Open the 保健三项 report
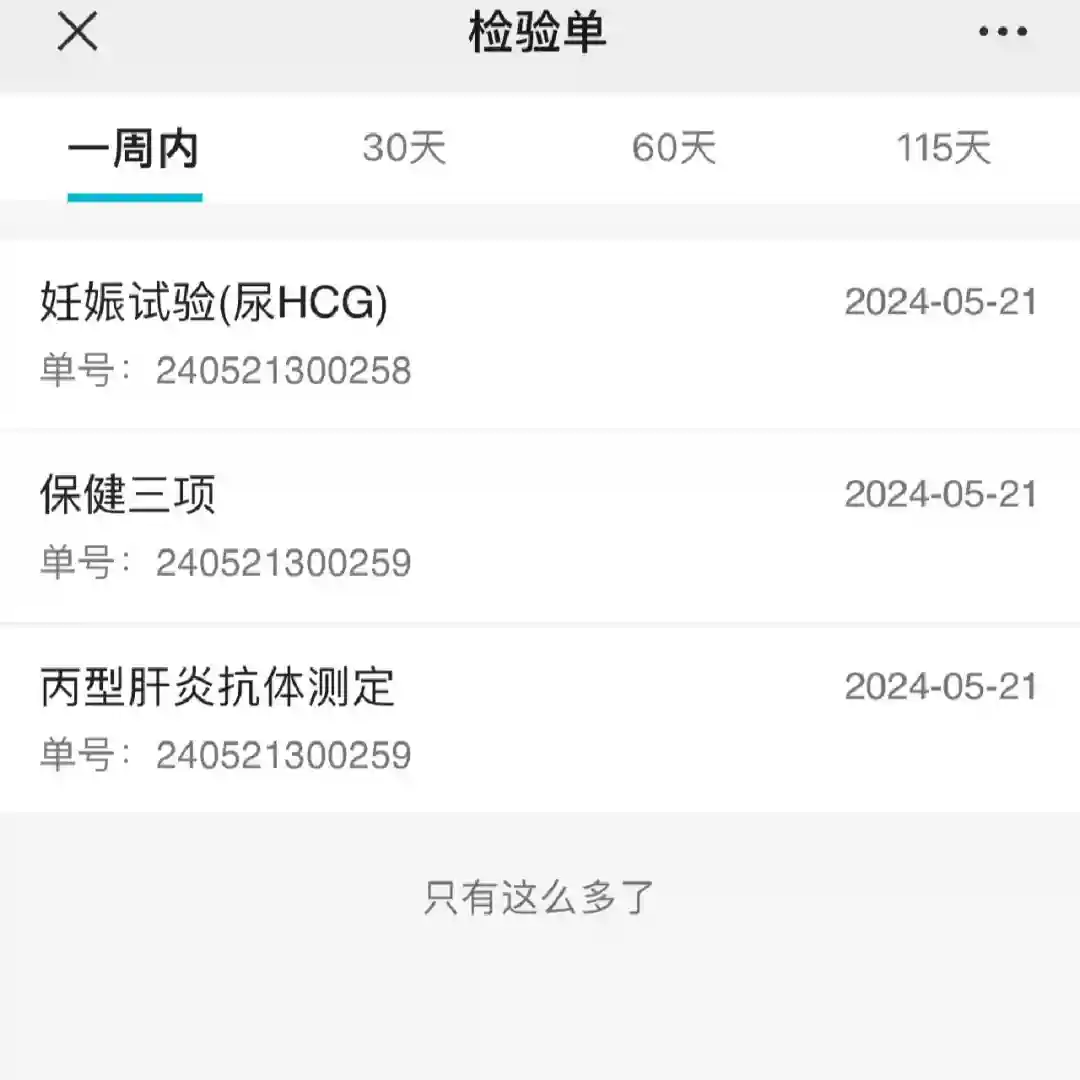 pos(540,527)
